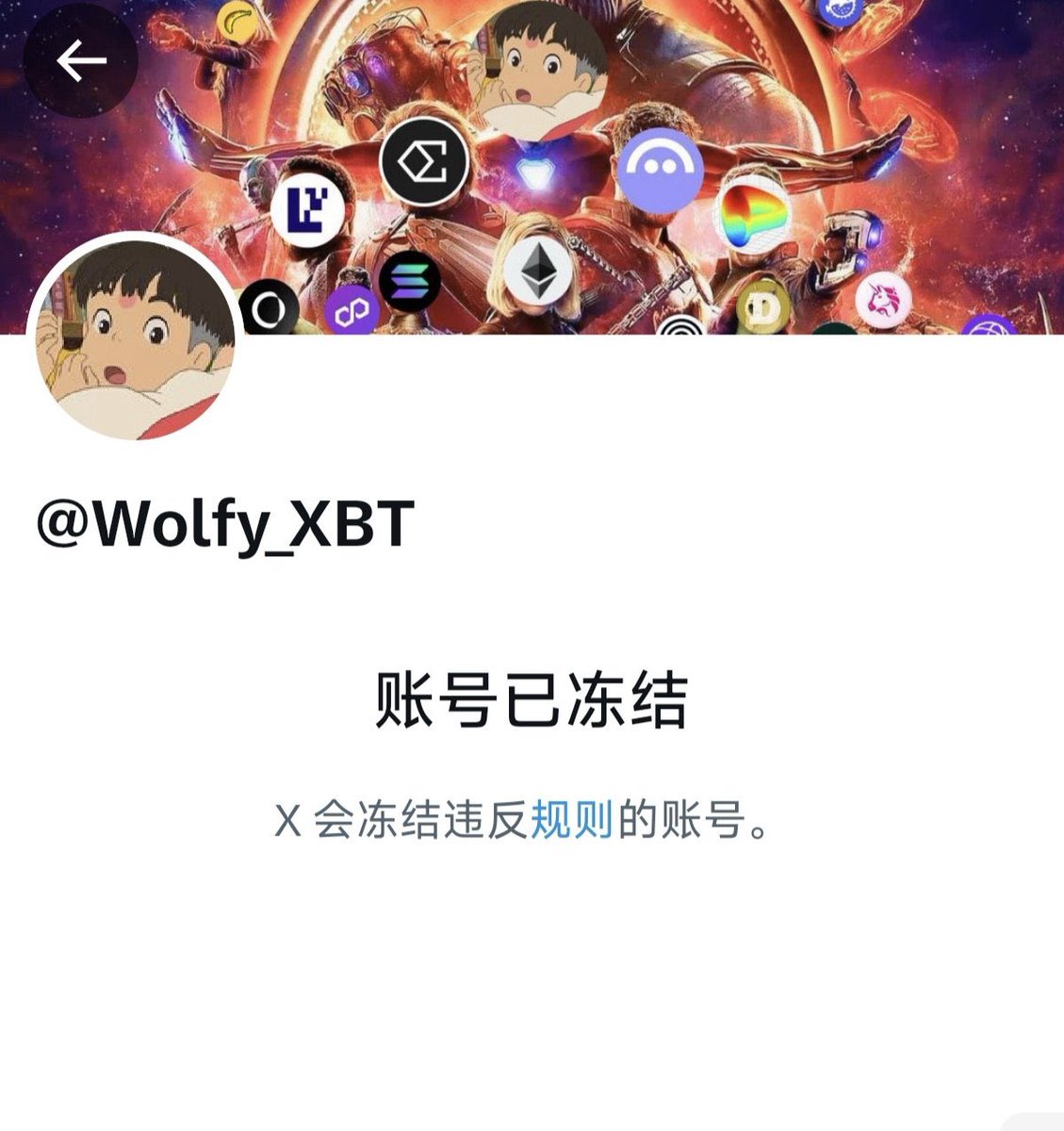Go back using the arrow button
The height and width of the screenshot is (1131, 1064).
click(80, 61)
